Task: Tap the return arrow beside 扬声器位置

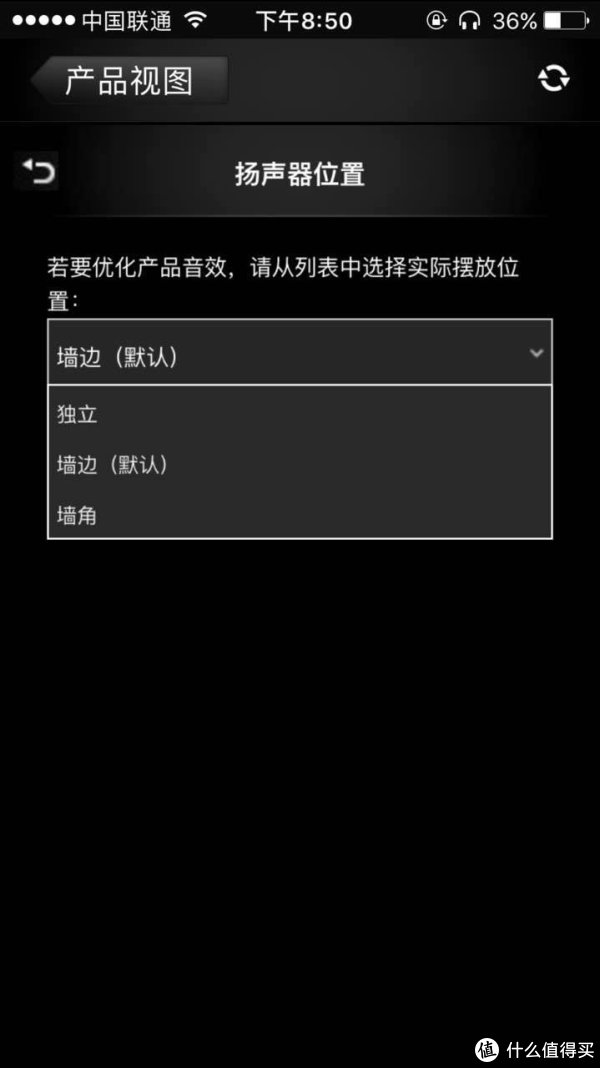Action: coord(37,171)
